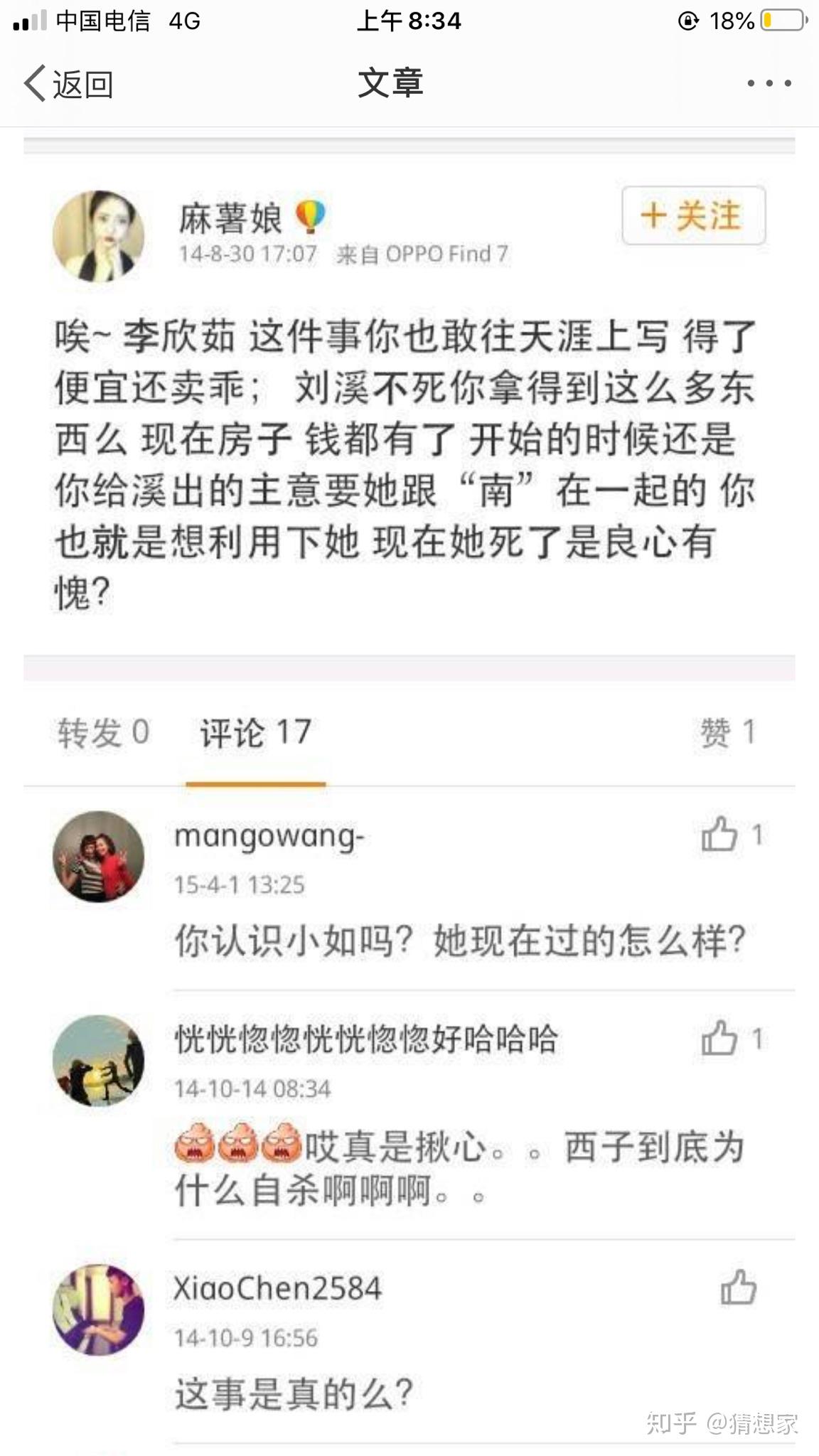
Task: View profile of 恍恍惚惚恍恍惚惚好哈哈哈
Action: pos(98,1061)
